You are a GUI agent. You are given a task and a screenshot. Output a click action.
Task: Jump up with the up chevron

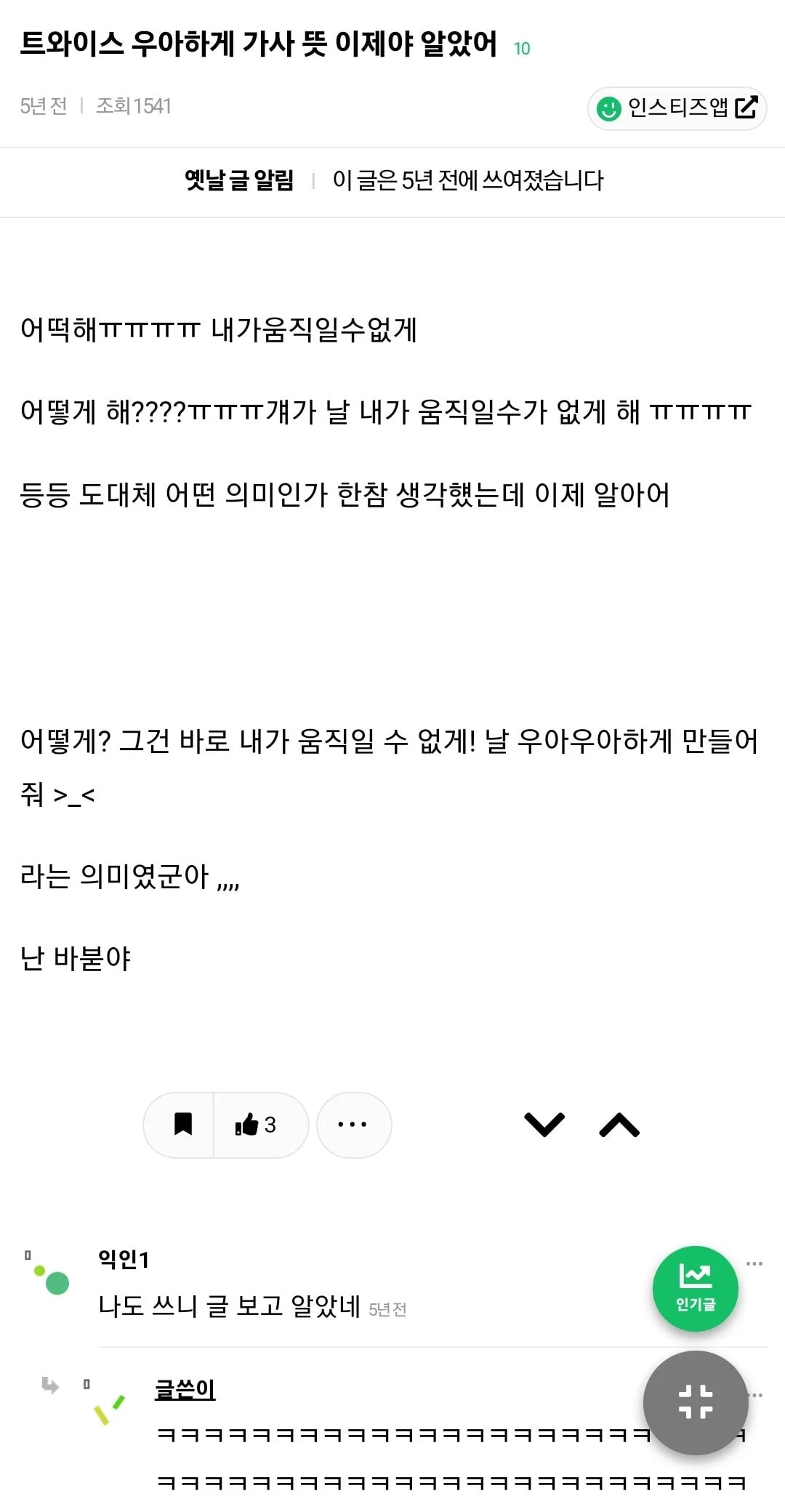pyautogui.click(x=619, y=1125)
